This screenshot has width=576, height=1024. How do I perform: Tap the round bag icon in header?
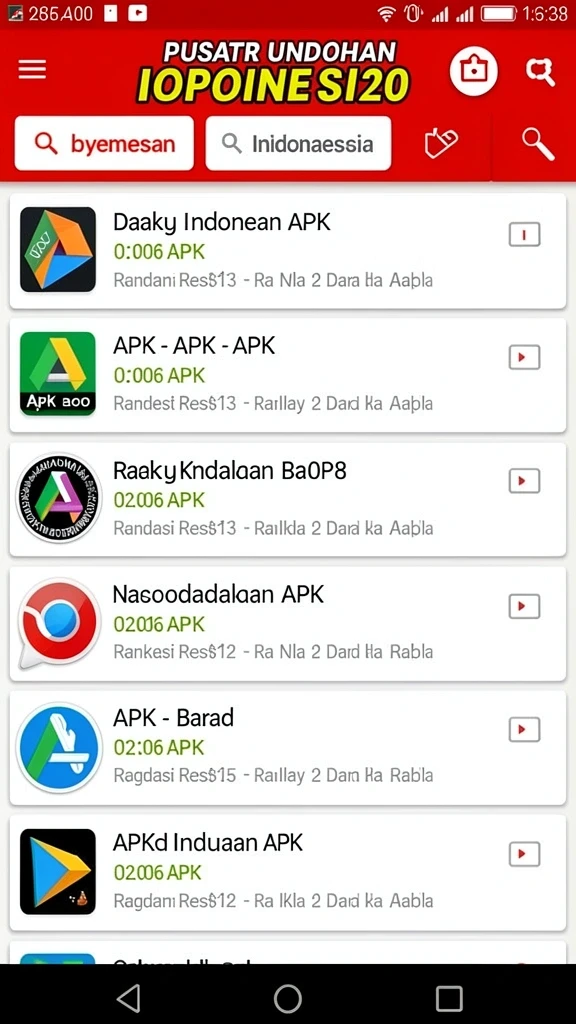(x=473, y=71)
